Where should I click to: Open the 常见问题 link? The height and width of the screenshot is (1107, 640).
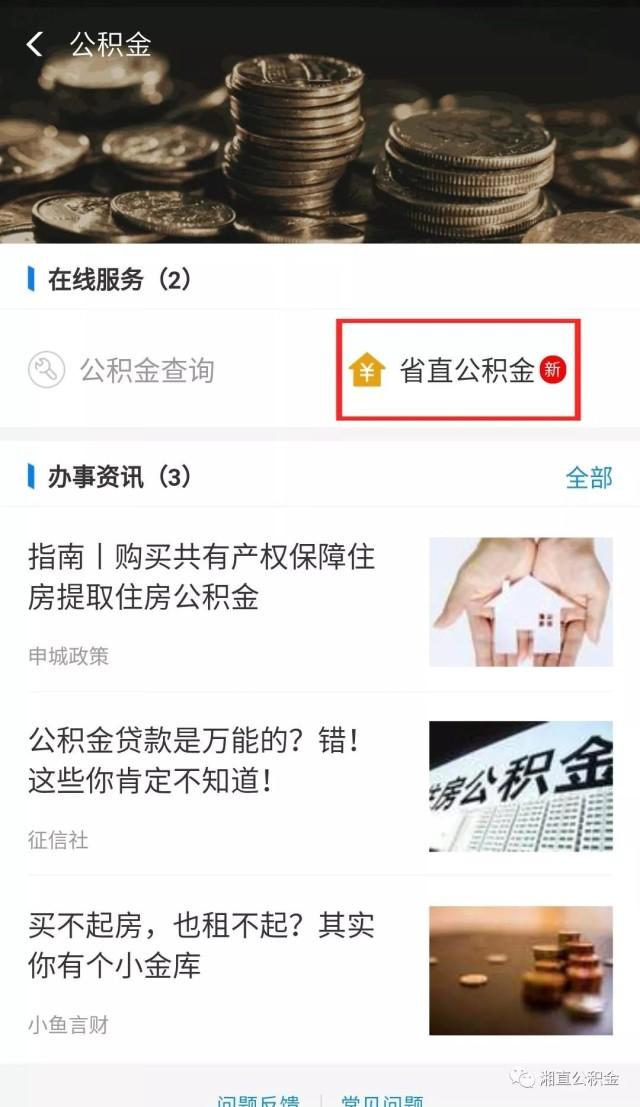(382, 1100)
